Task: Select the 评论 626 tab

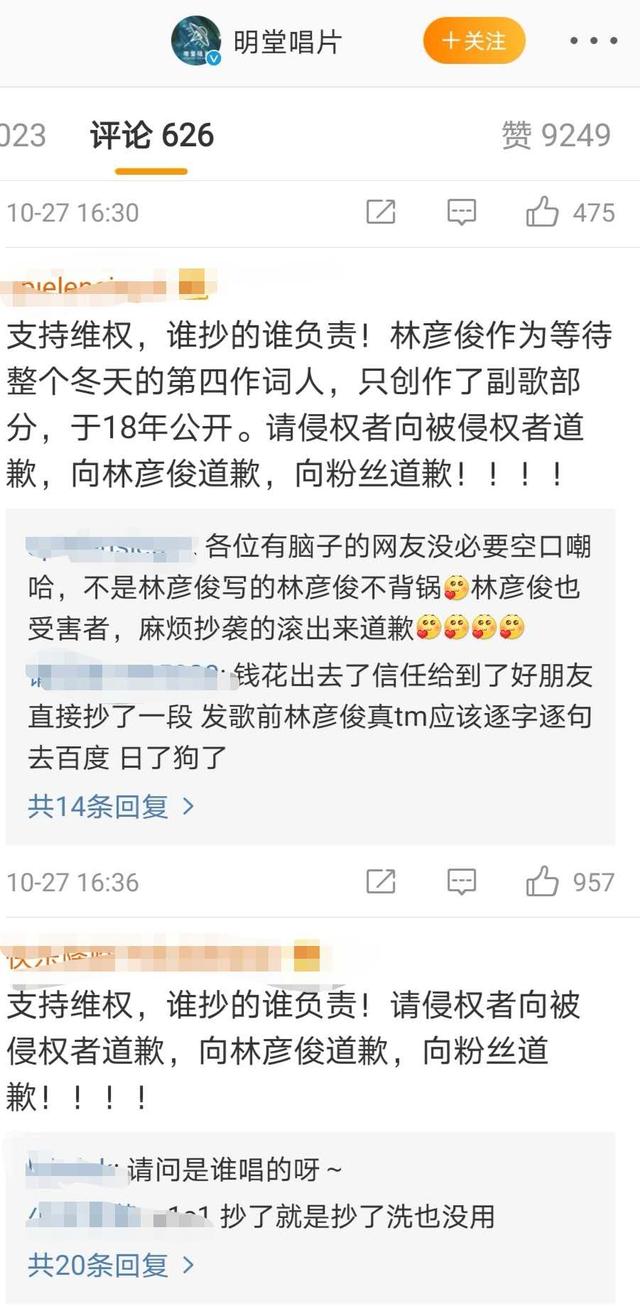Action: [x=152, y=135]
